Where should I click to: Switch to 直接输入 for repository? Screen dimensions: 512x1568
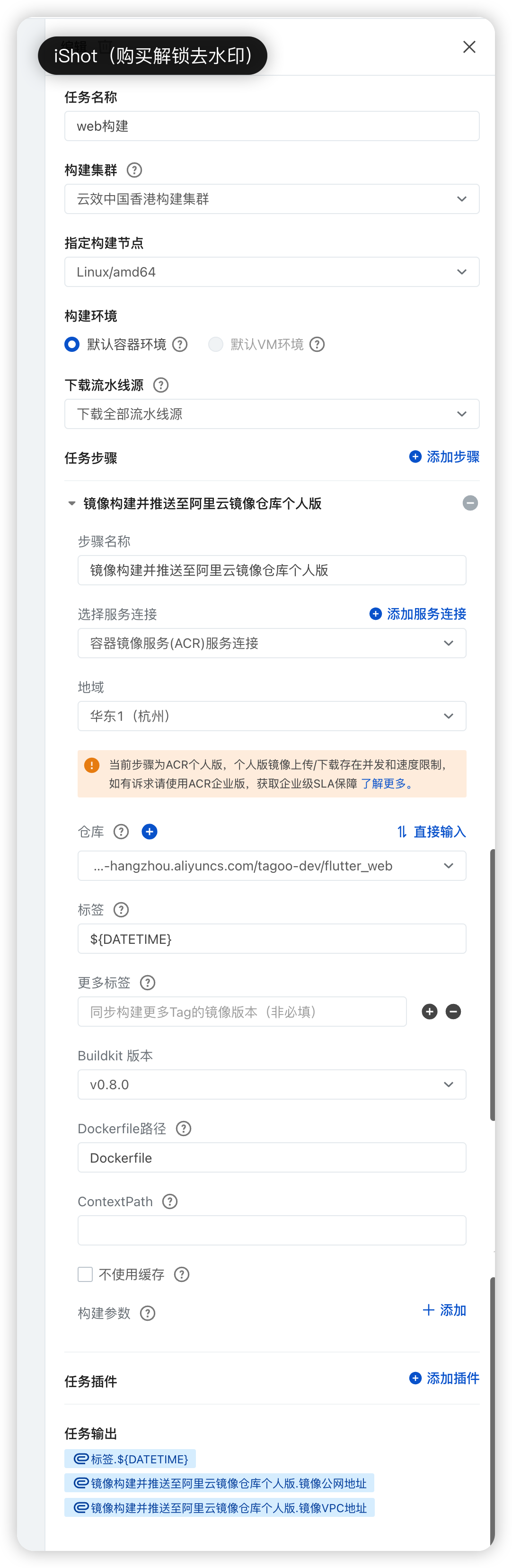coord(431,832)
